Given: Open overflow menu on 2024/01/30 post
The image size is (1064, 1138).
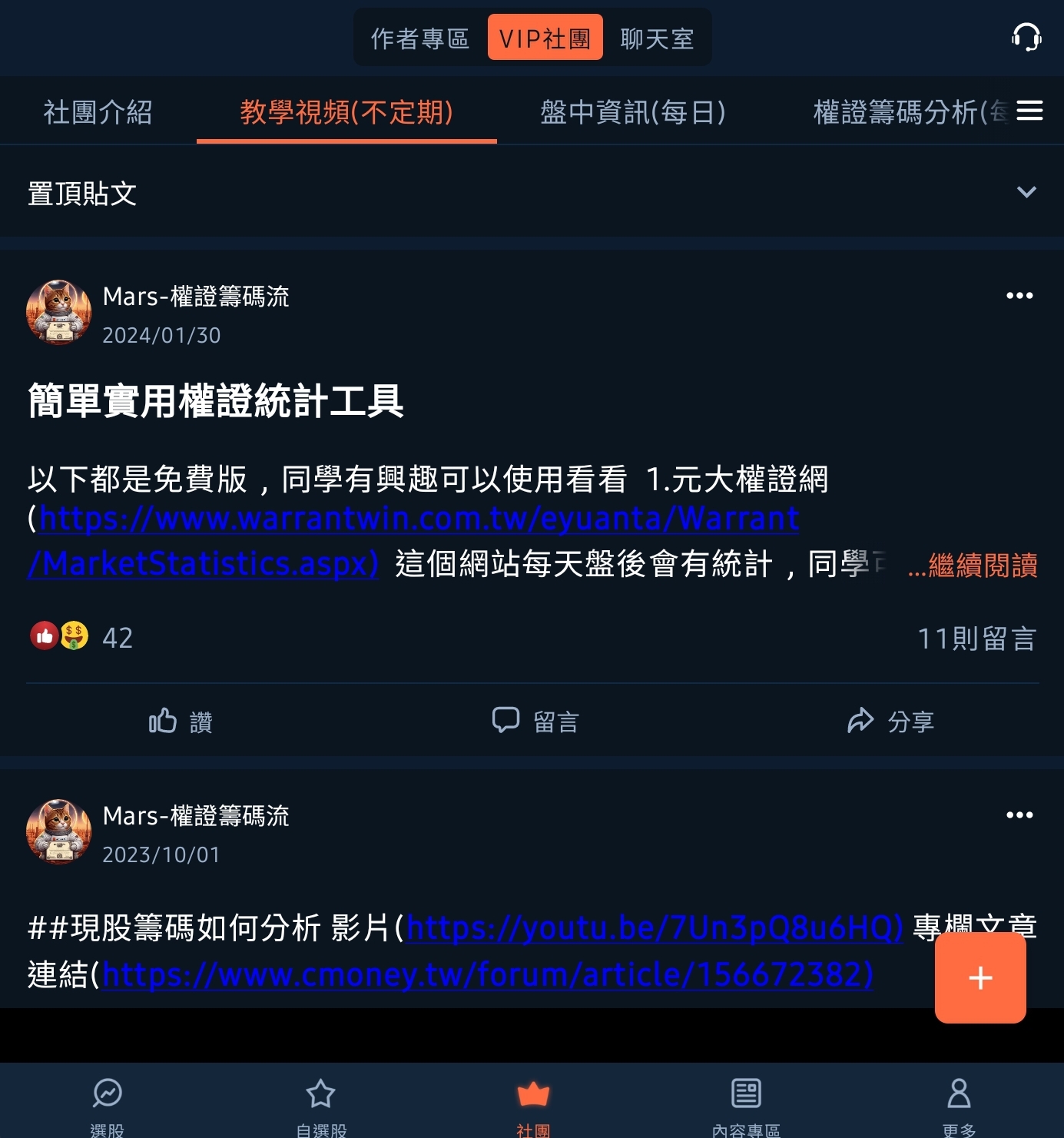Looking at the screenshot, I should pyautogui.click(x=1019, y=296).
